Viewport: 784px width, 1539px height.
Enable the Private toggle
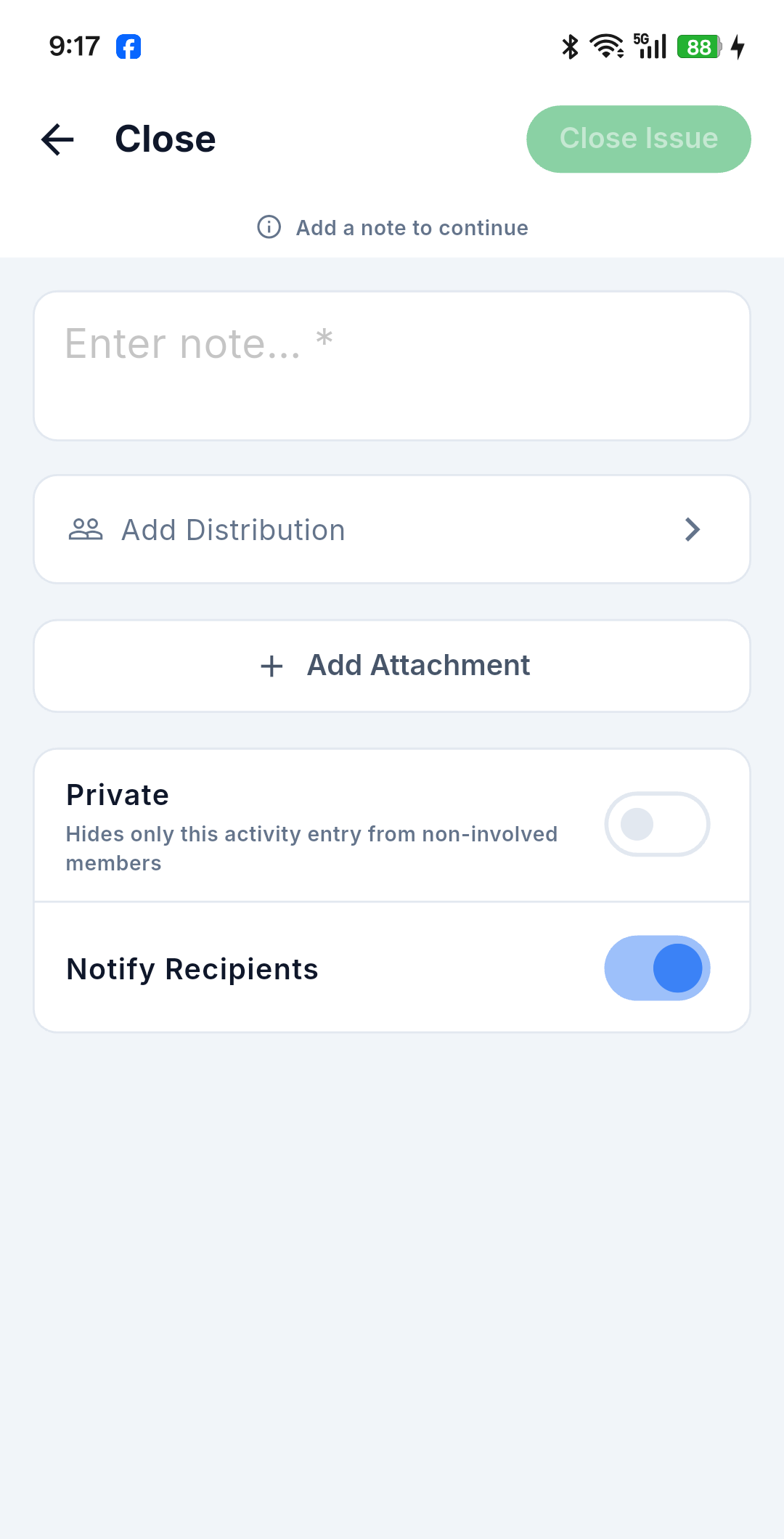tap(657, 824)
